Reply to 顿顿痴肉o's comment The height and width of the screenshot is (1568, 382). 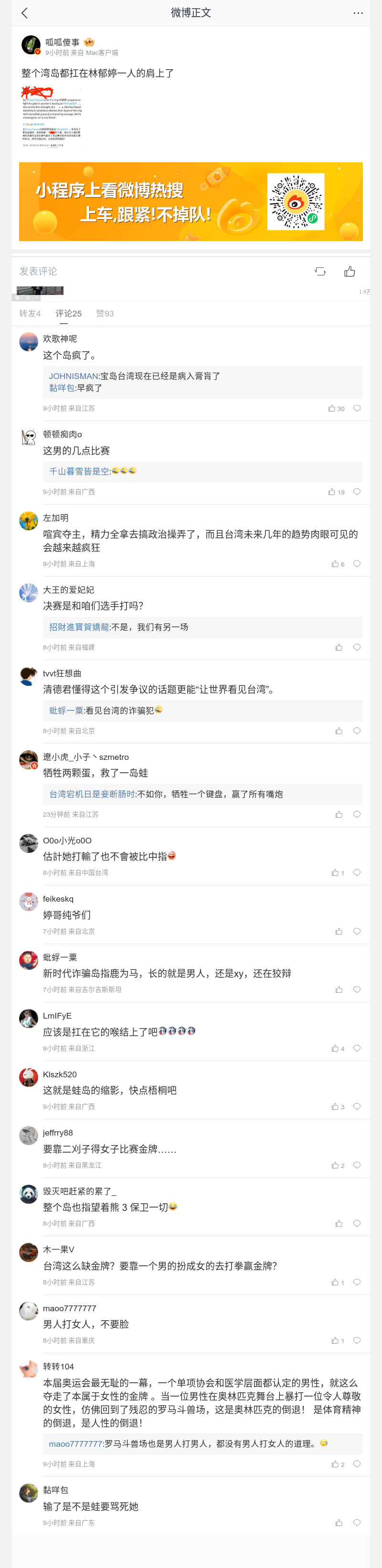357,492
